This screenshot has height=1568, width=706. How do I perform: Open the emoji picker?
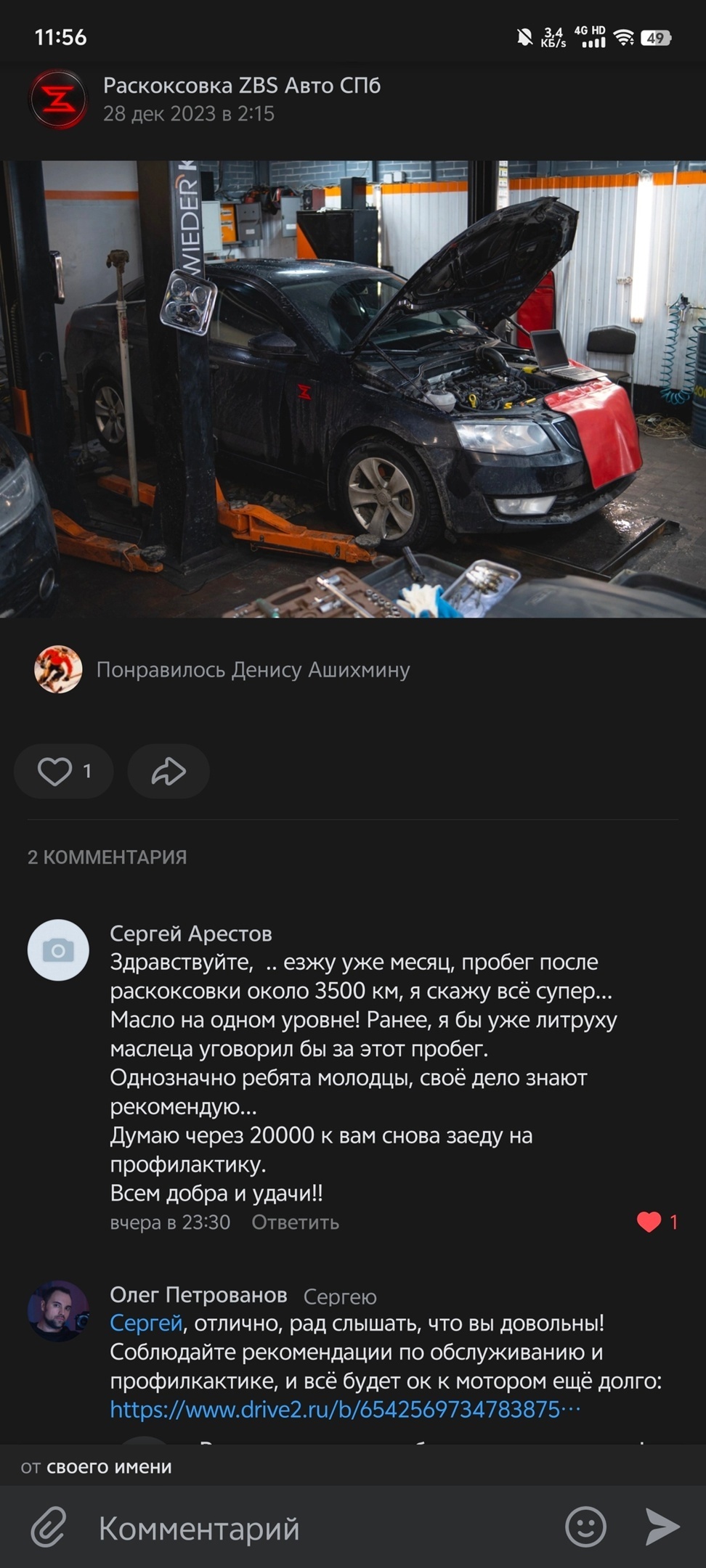[585, 1527]
